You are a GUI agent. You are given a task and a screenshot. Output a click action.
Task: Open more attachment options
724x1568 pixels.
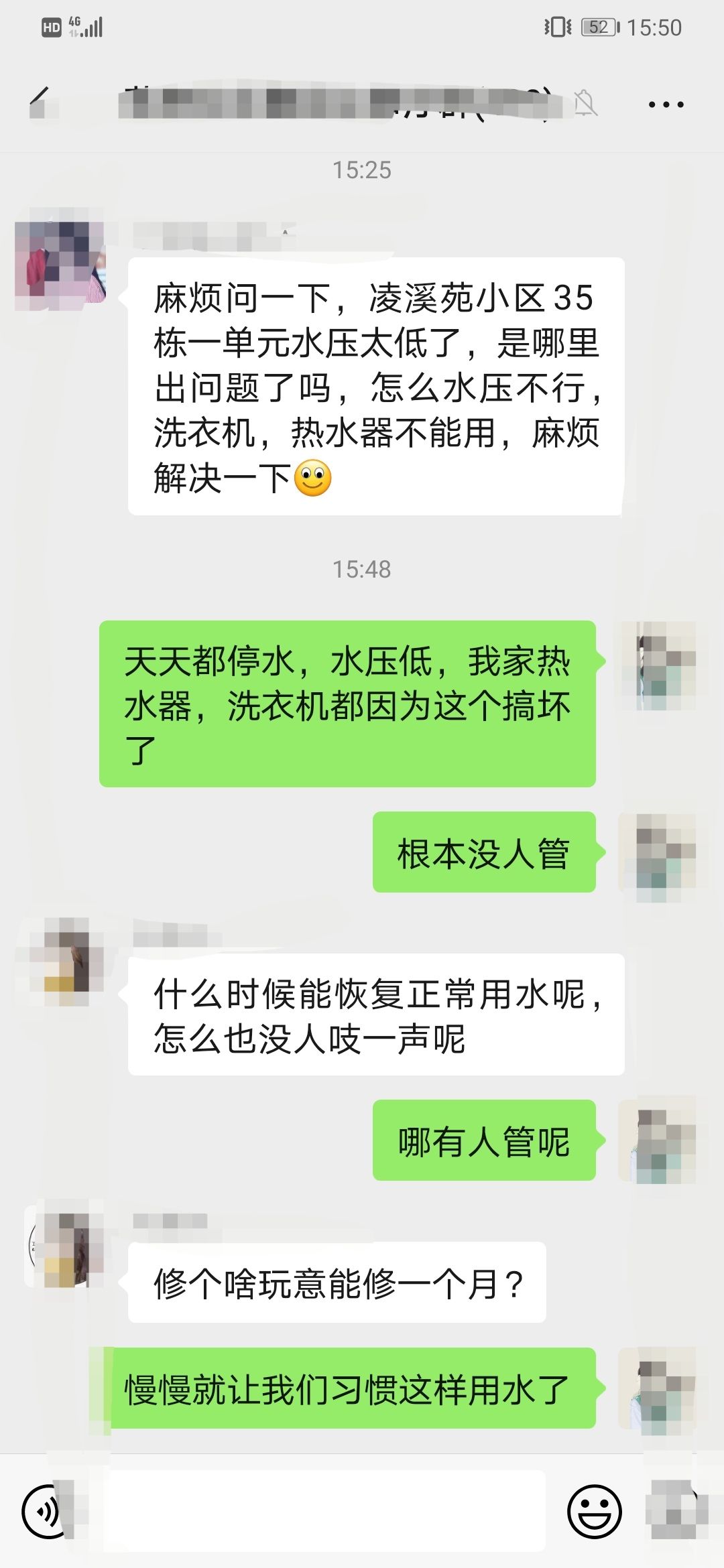coord(676,1512)
